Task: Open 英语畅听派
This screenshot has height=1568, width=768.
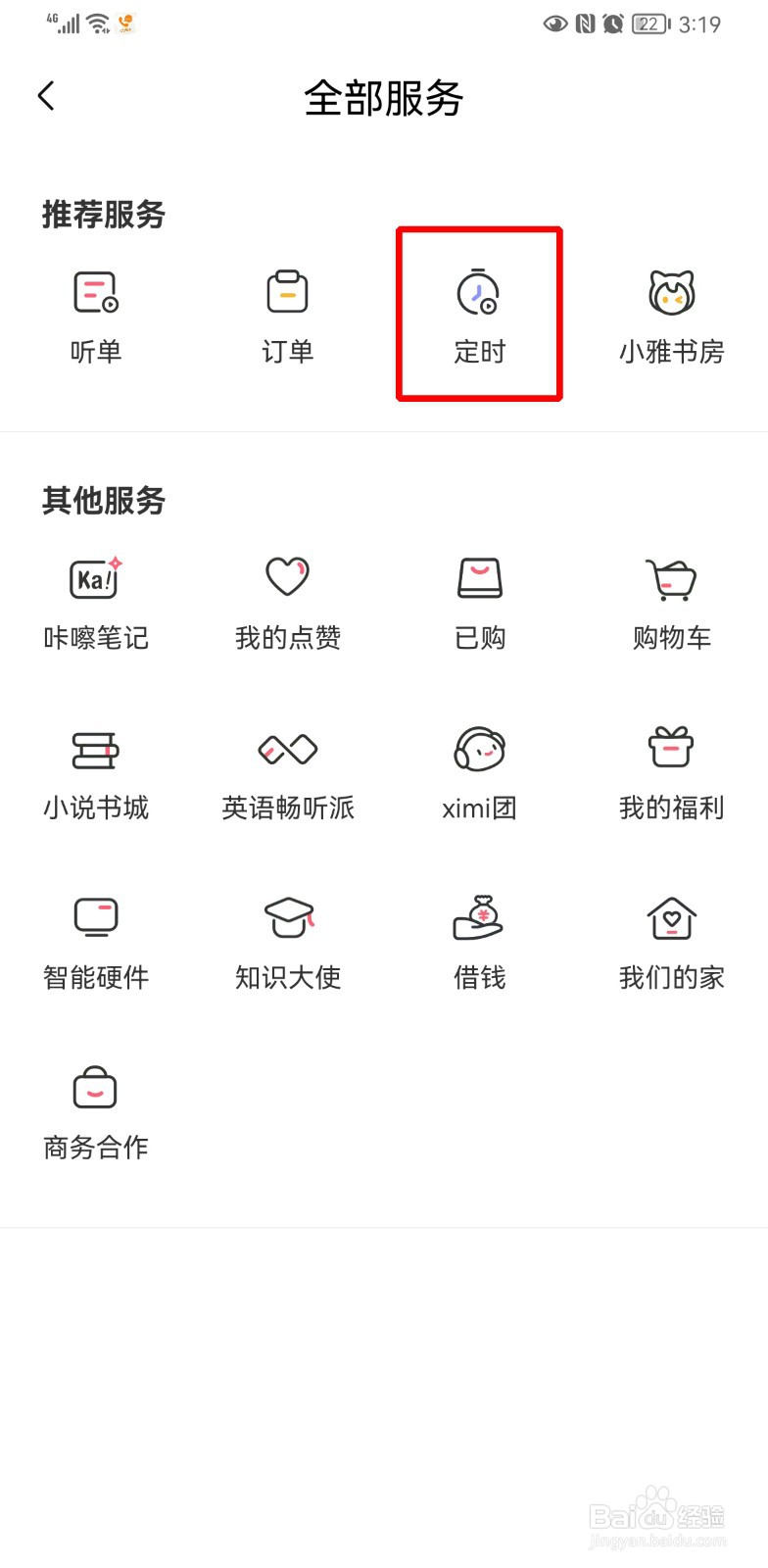Action: [287, 772]
